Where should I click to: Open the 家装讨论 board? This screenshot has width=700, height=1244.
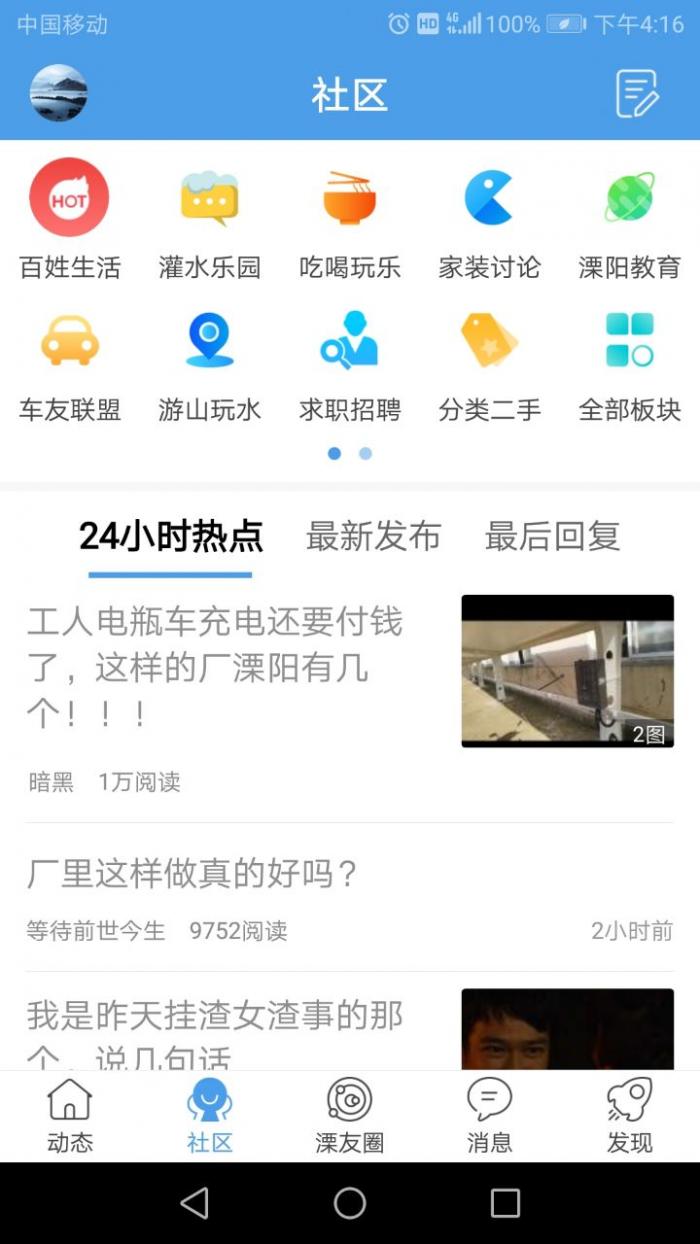489,220
